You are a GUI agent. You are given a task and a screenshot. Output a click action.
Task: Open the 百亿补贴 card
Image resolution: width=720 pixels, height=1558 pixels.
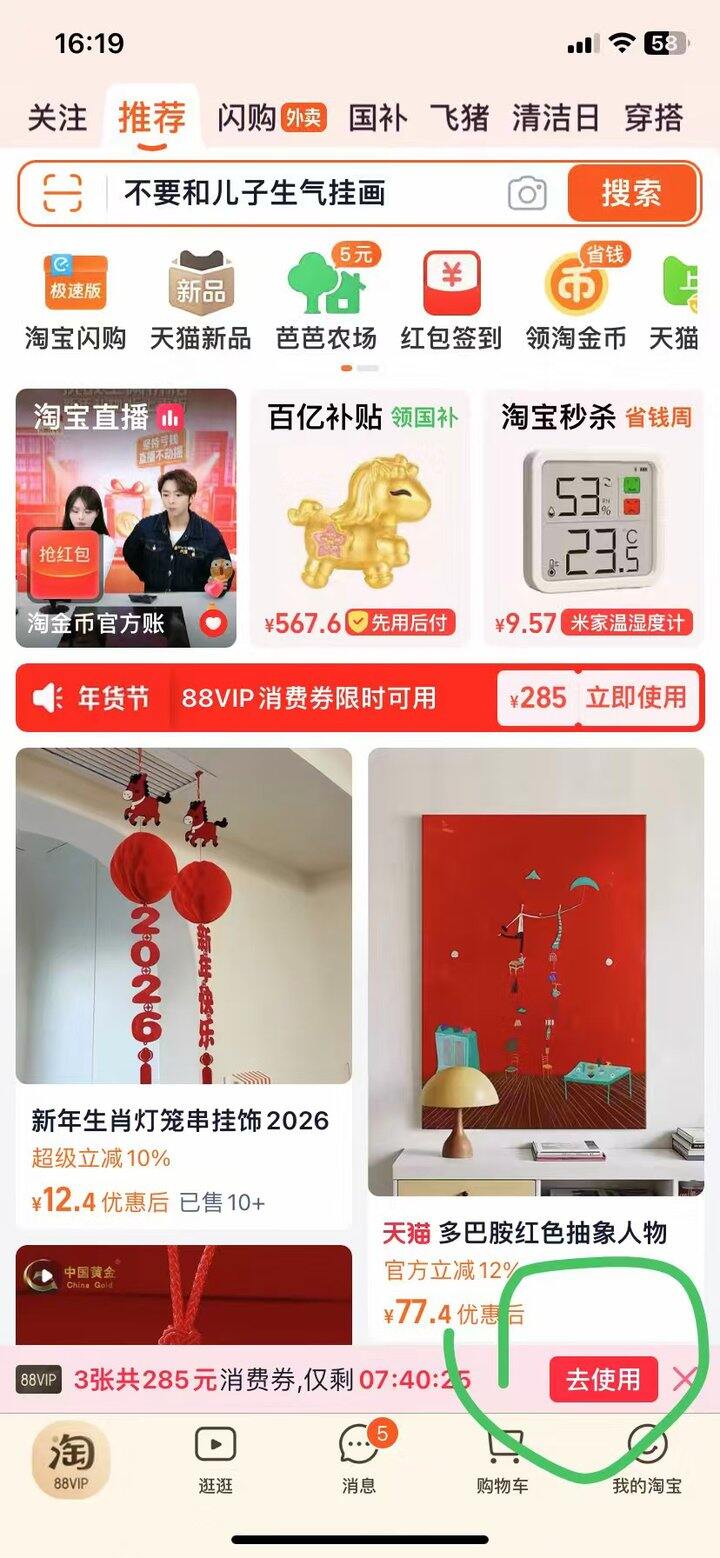pos(361,518)
